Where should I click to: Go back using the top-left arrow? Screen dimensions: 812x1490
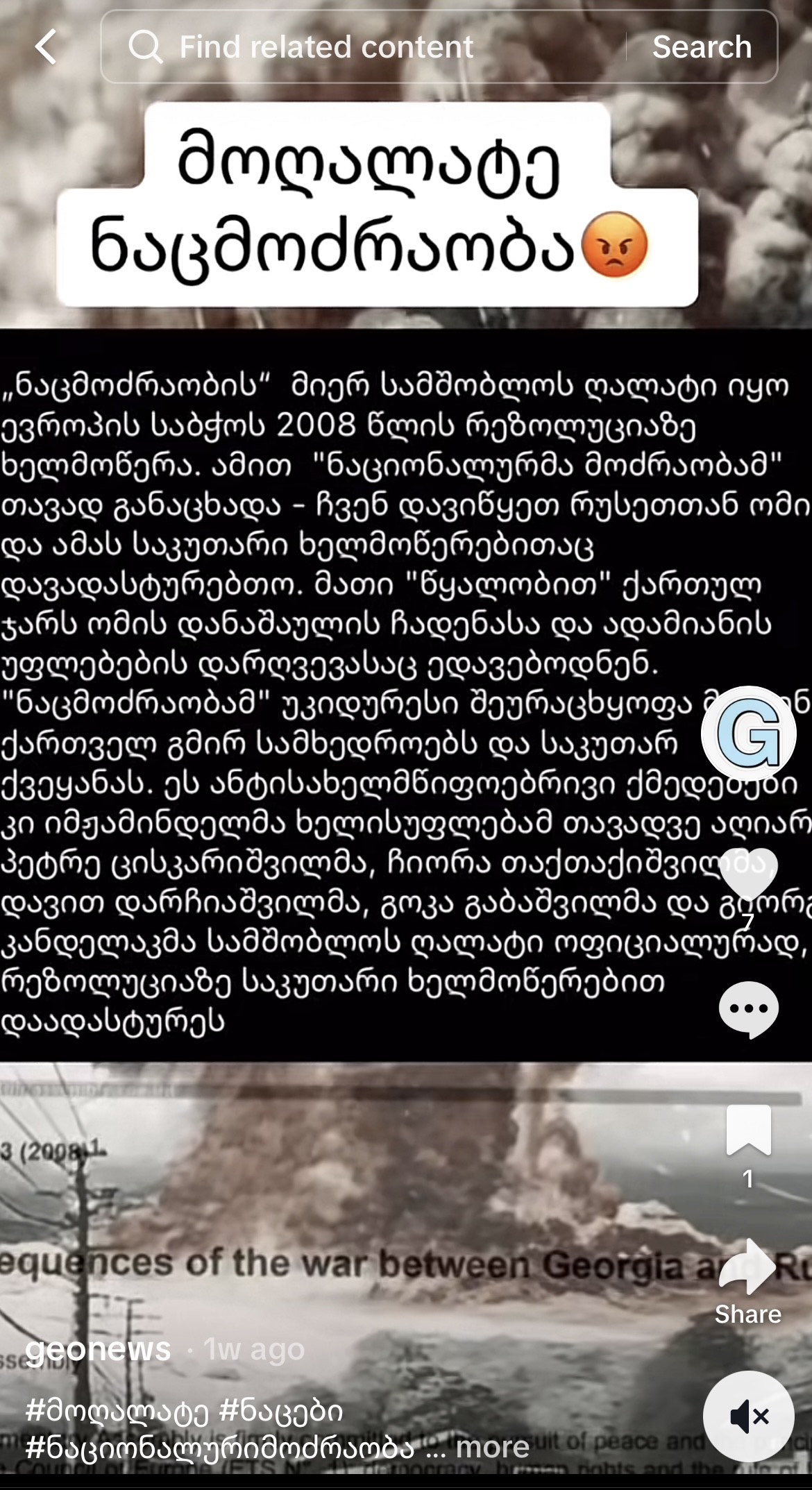click(46, 47)
